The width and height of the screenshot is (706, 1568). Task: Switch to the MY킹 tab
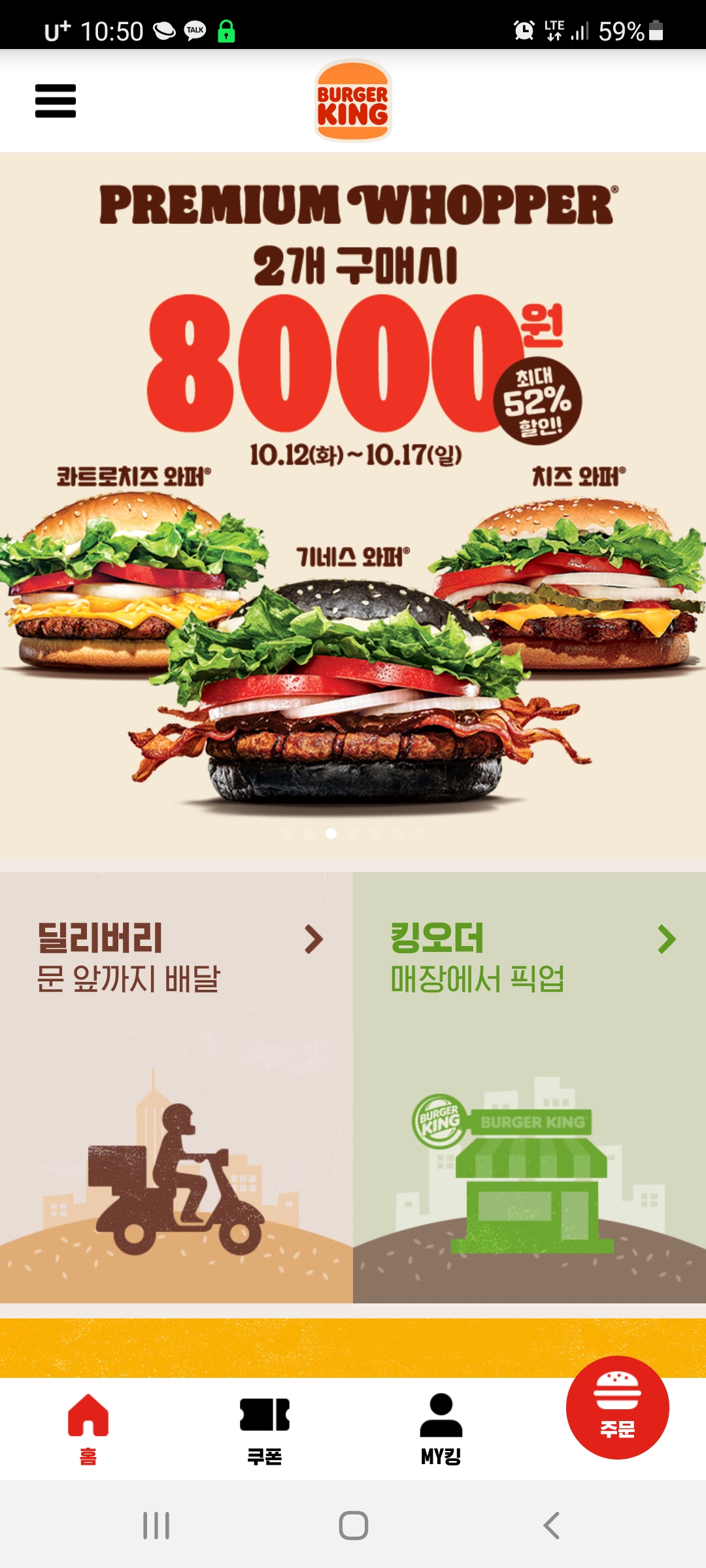pos(441,1428)
